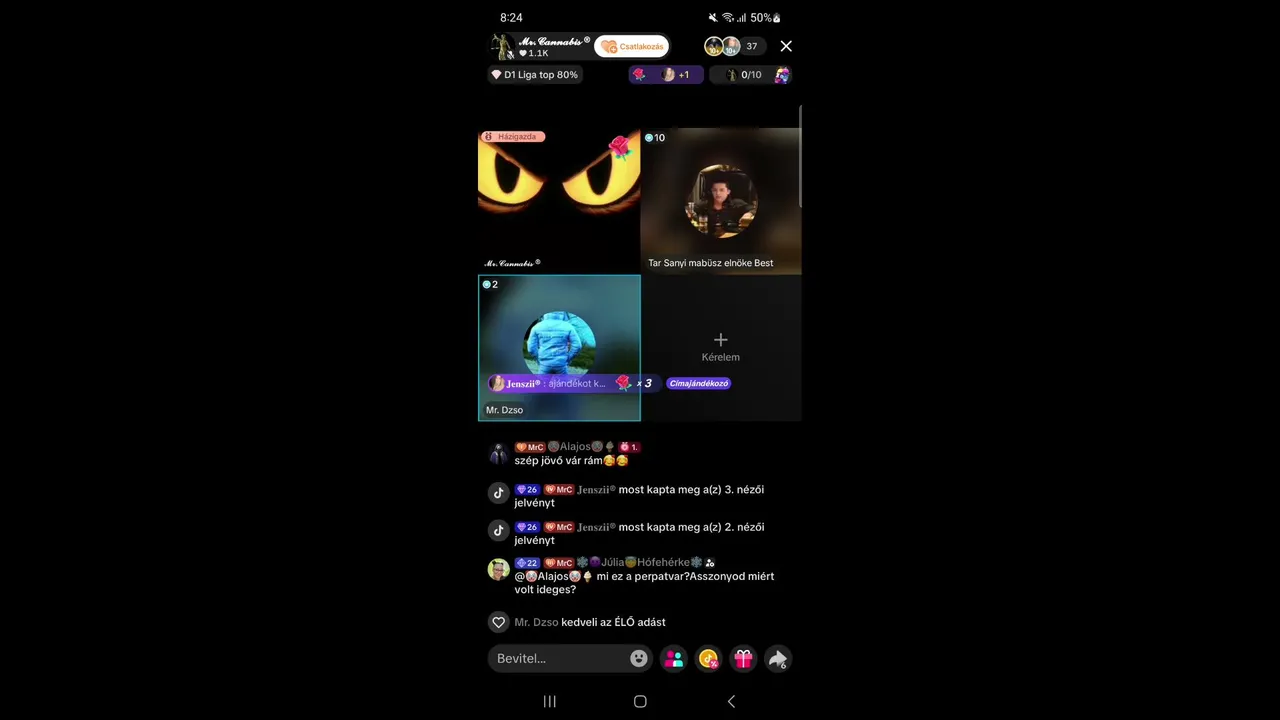This screenshot has width=1280, height=720.
Task: Open the gift box panel
Action: point(743,658)
